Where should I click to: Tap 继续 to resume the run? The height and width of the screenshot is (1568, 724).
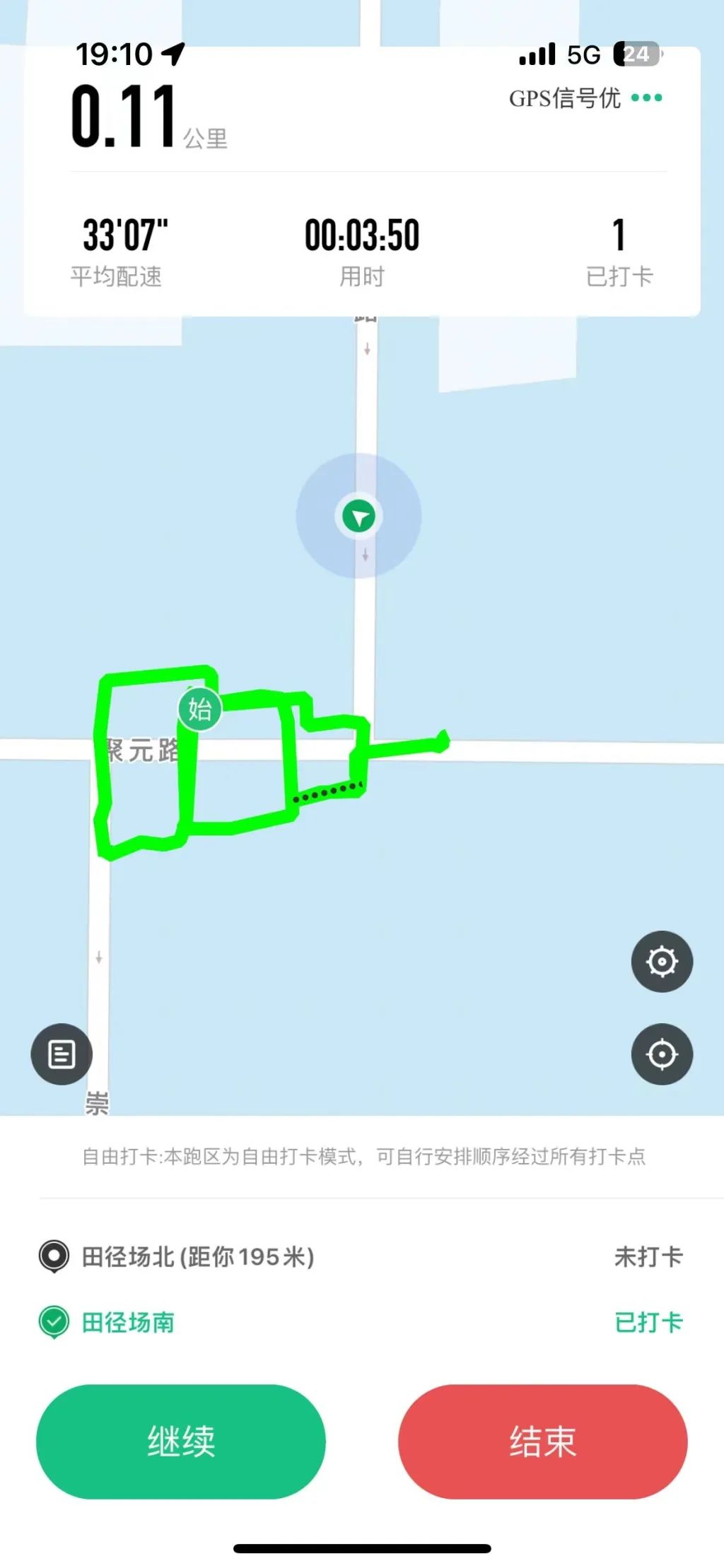point(181,1442)
